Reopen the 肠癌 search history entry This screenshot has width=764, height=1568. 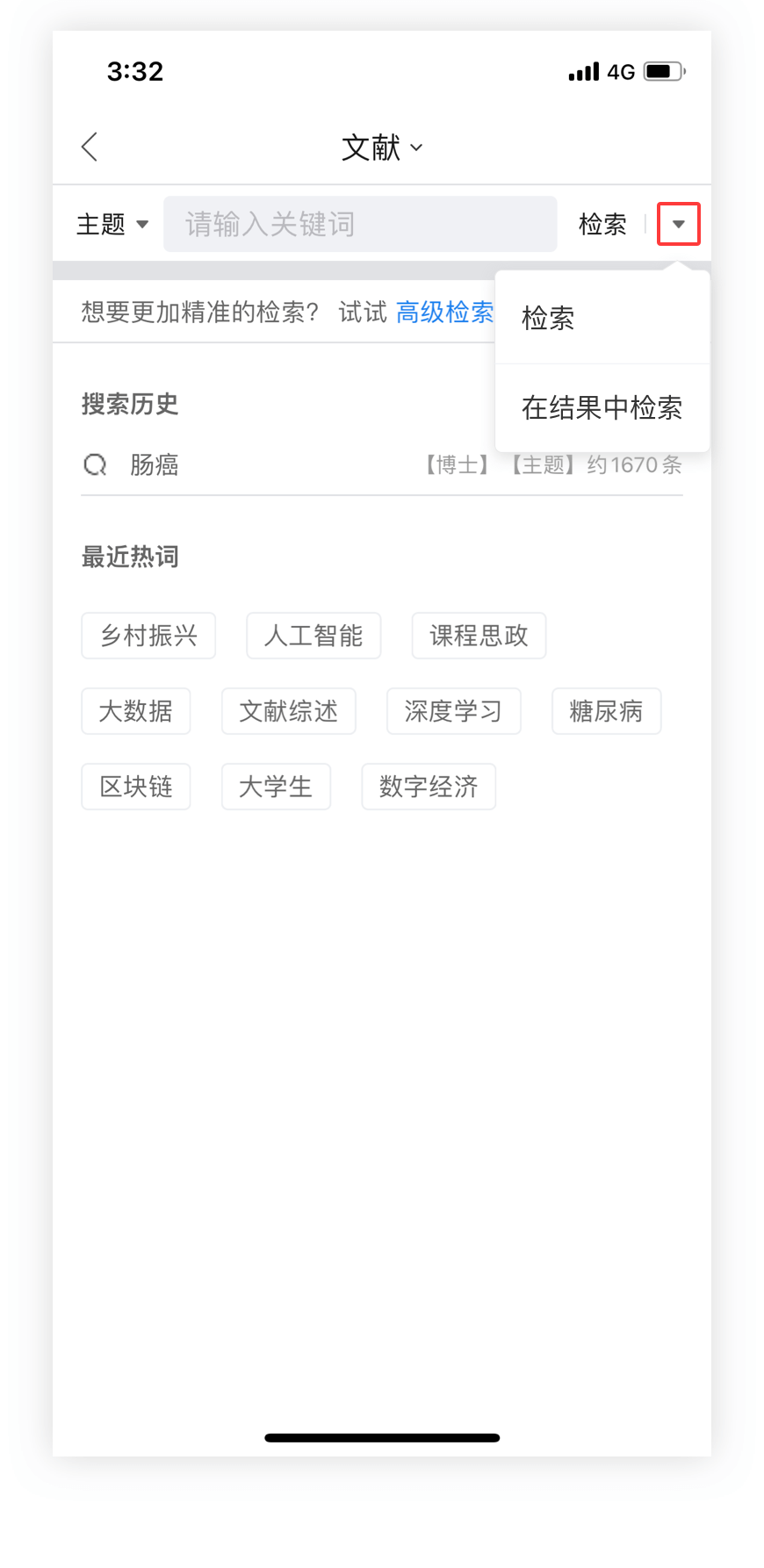pos(382,464)
